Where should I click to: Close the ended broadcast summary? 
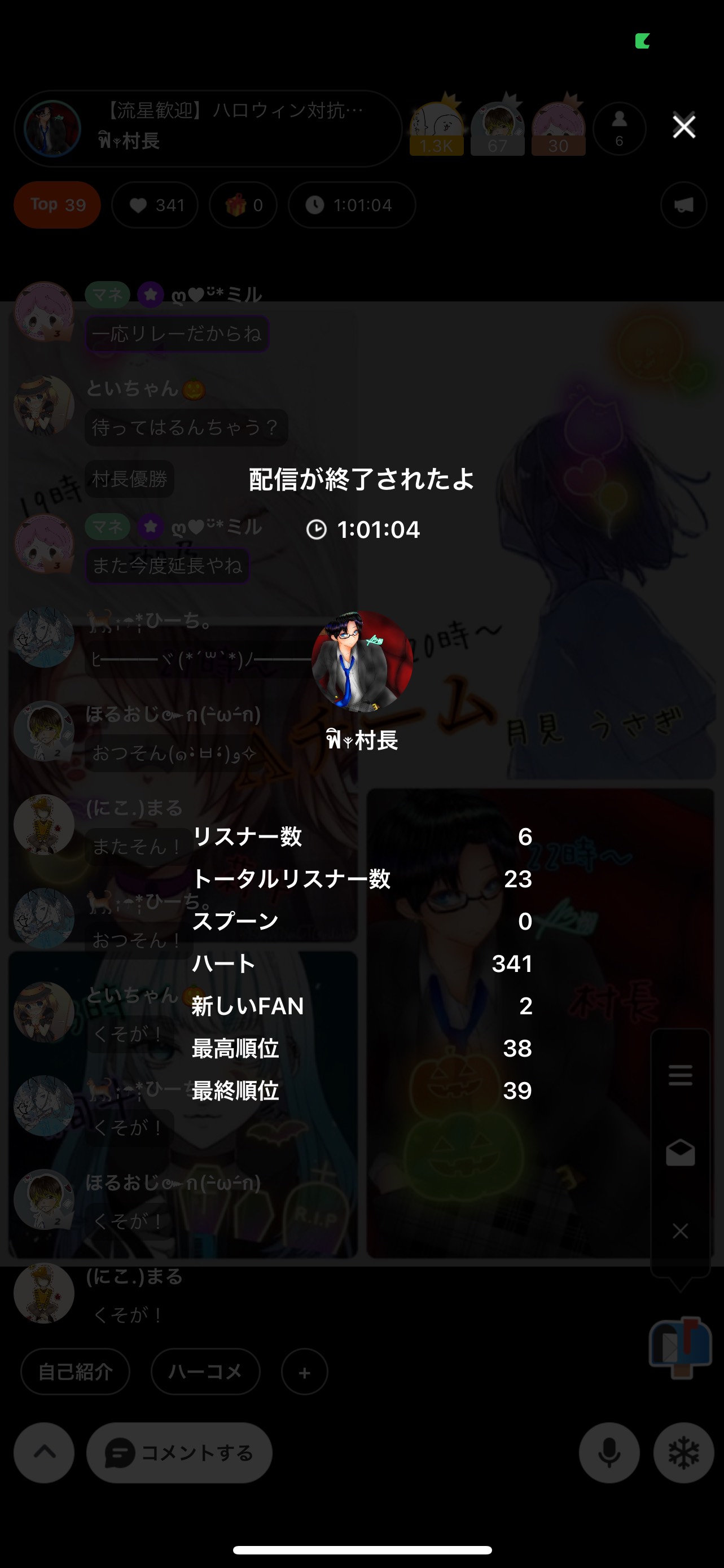point(684,126)
